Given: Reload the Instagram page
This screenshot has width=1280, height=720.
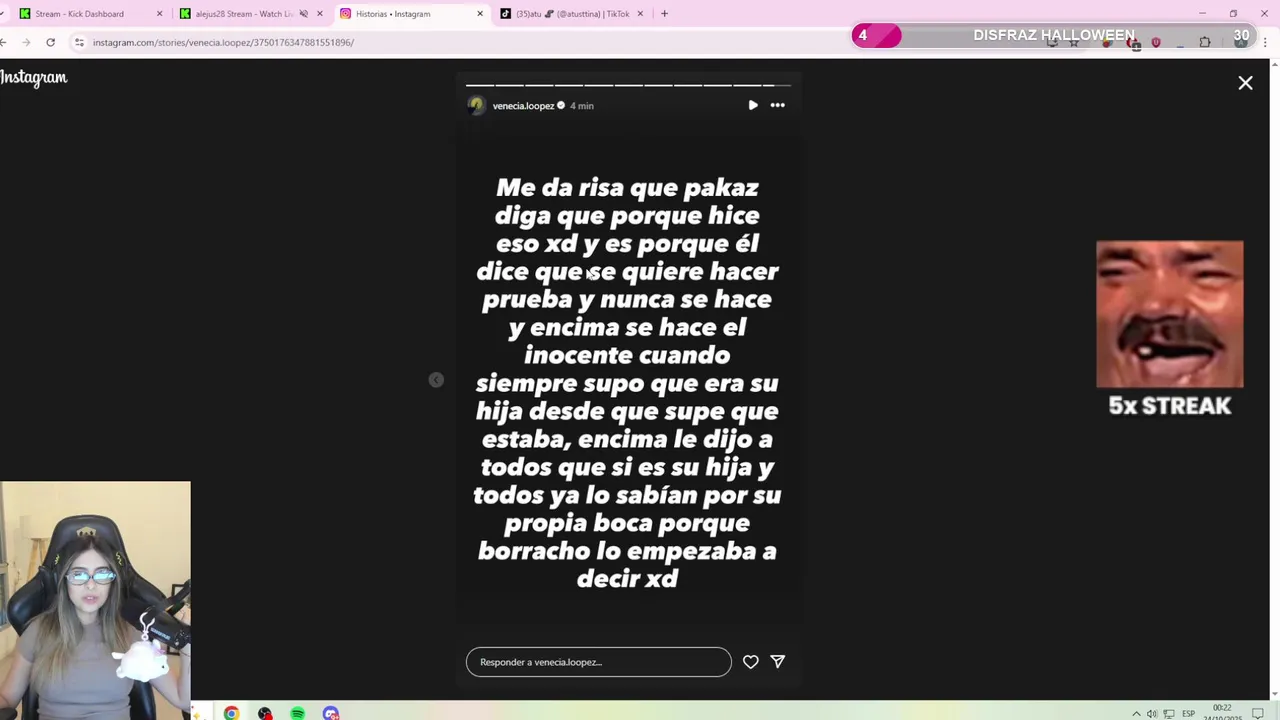Looking at the screenshot, I should [50, 42].
